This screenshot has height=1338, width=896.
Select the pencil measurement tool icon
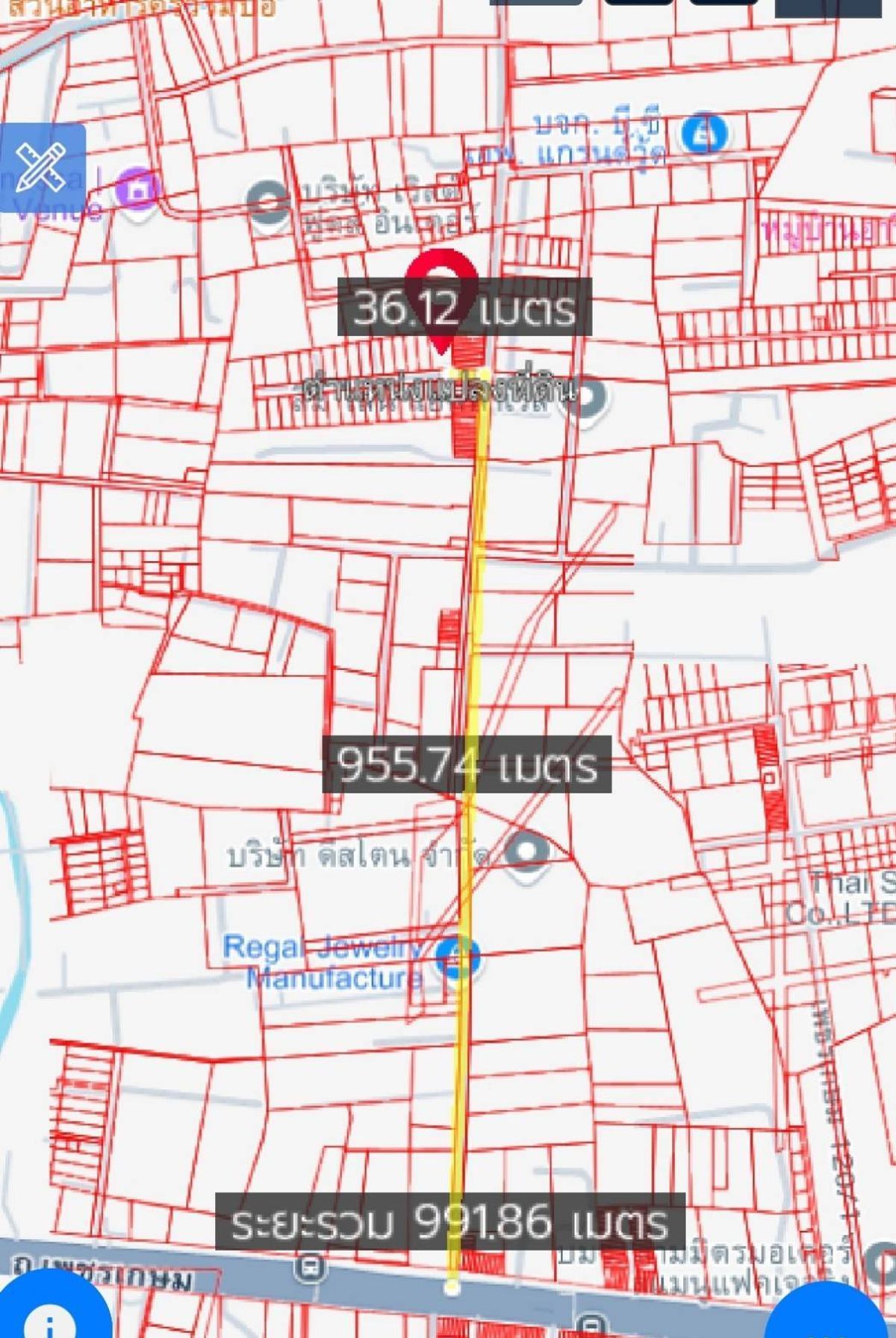41,166
